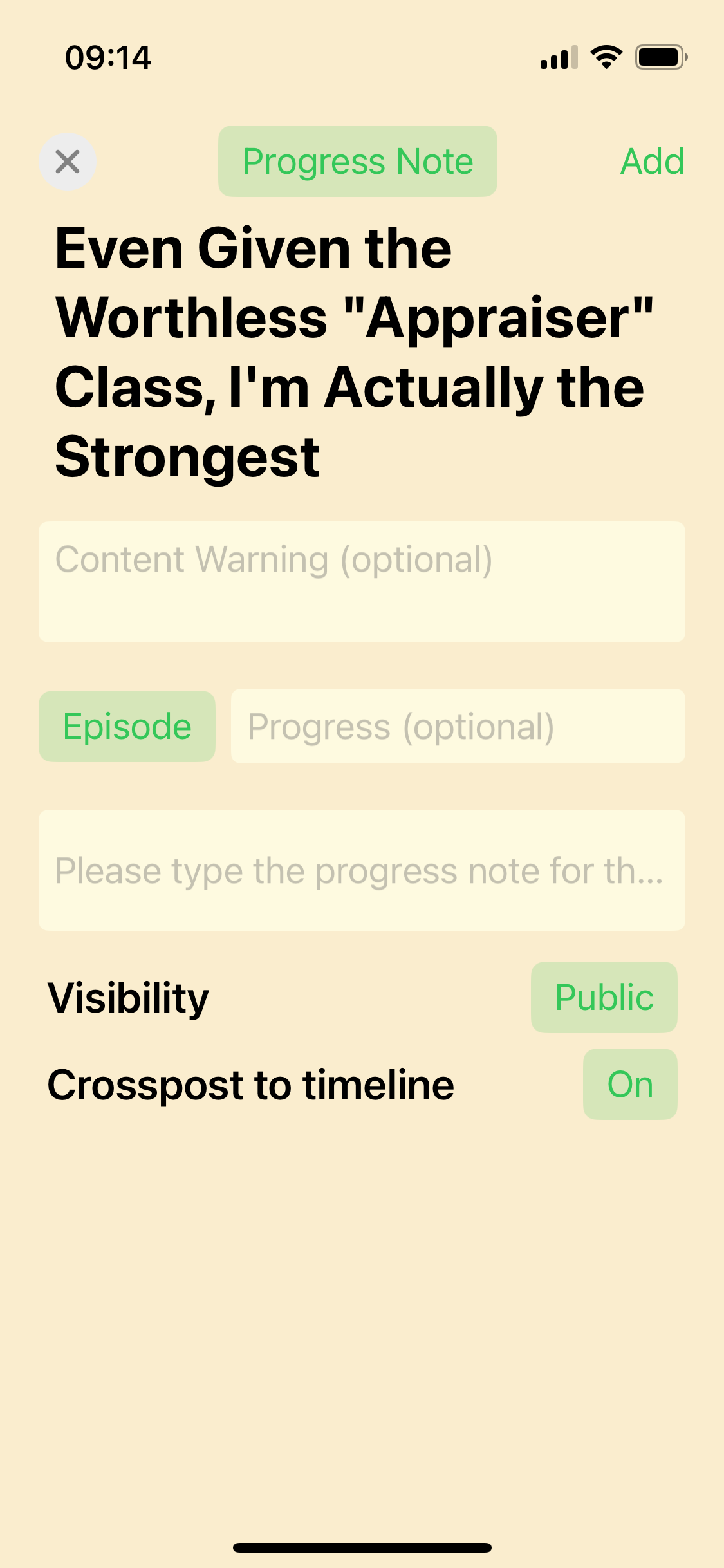This screenshot has height=1568, width=724.
Task: Close the progress note screen
Action: (68, 162)
